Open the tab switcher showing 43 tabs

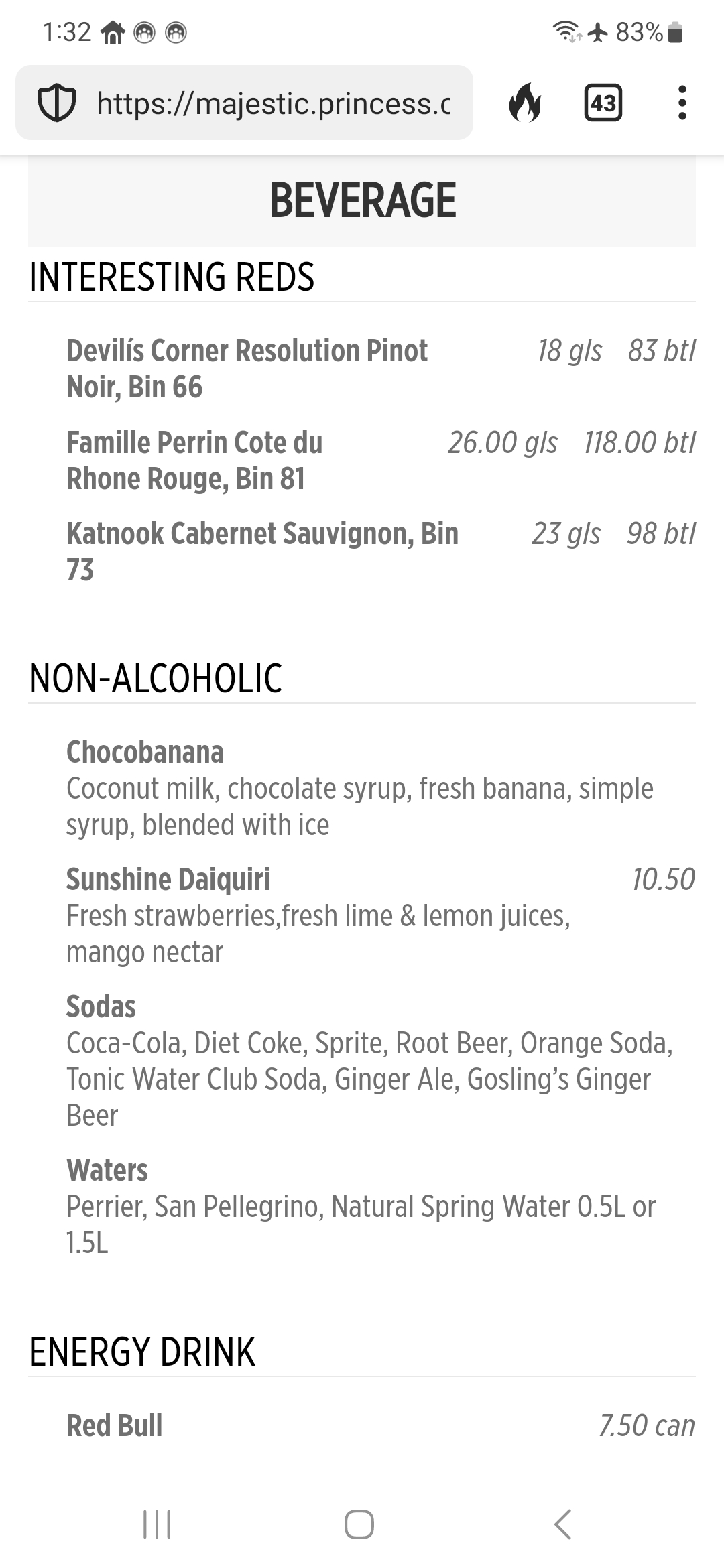point(603,103)
